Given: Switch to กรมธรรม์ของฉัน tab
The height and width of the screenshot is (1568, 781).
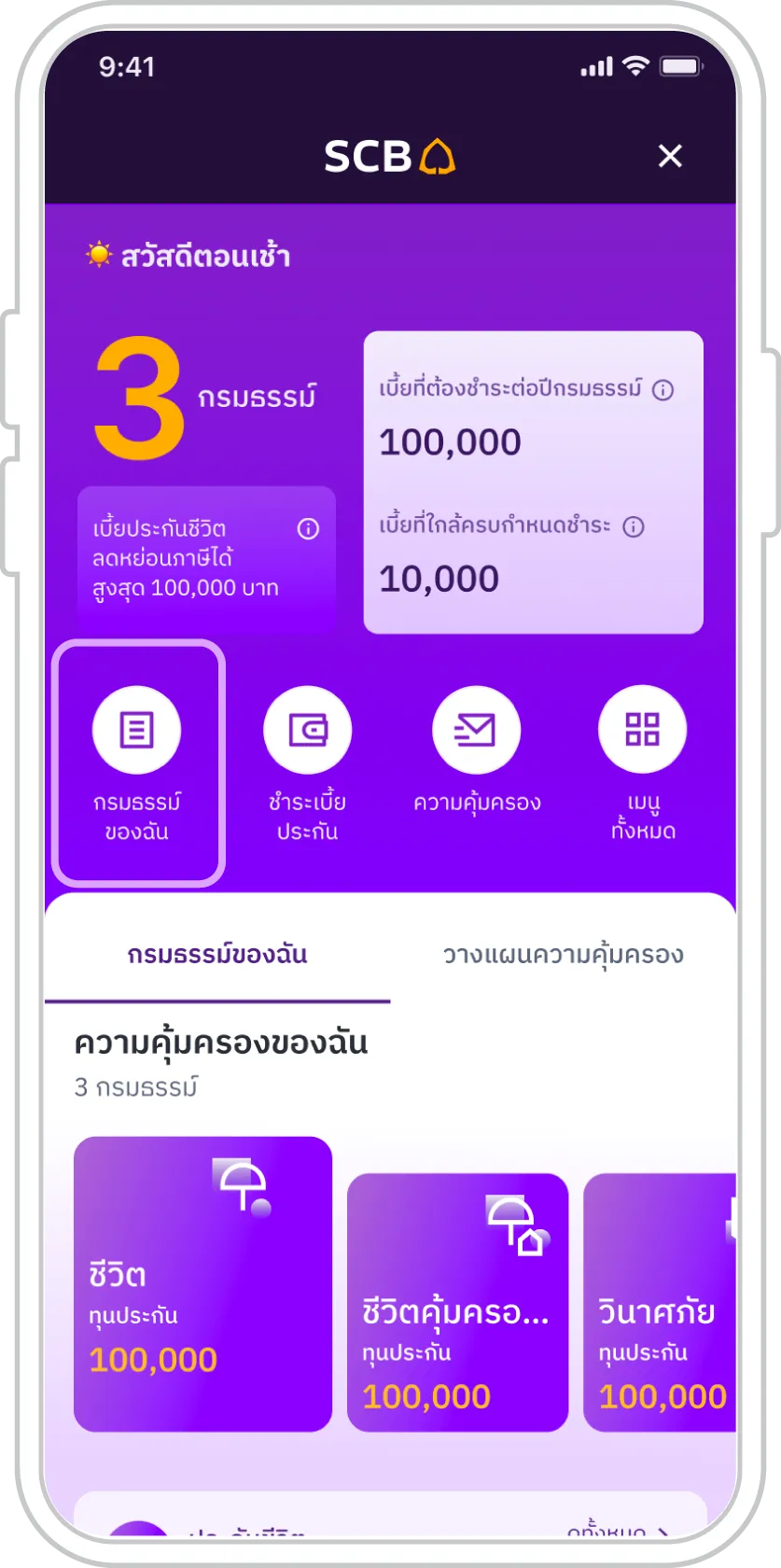Looking at the screenshot, I should tap(217, 955).
